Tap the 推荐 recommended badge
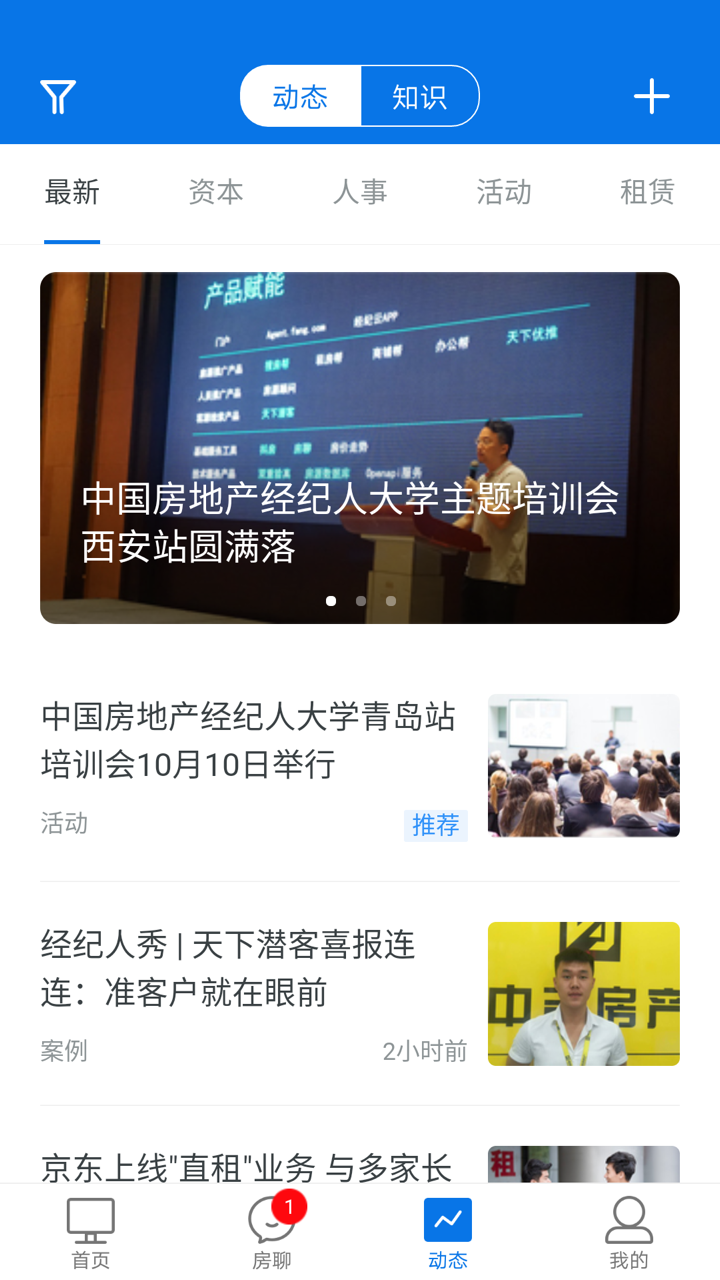 (435, 826)
